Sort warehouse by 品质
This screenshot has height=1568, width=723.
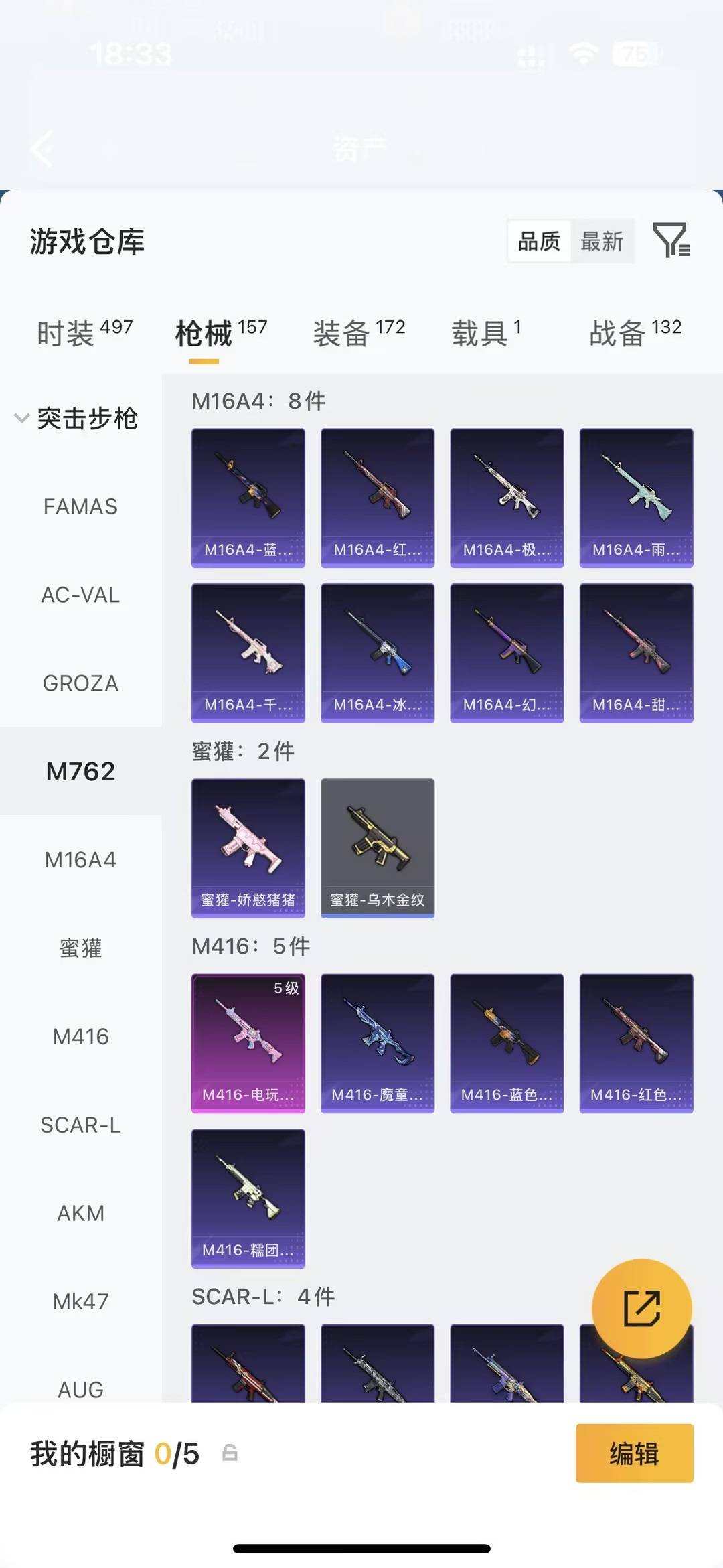tap(539, 241)
